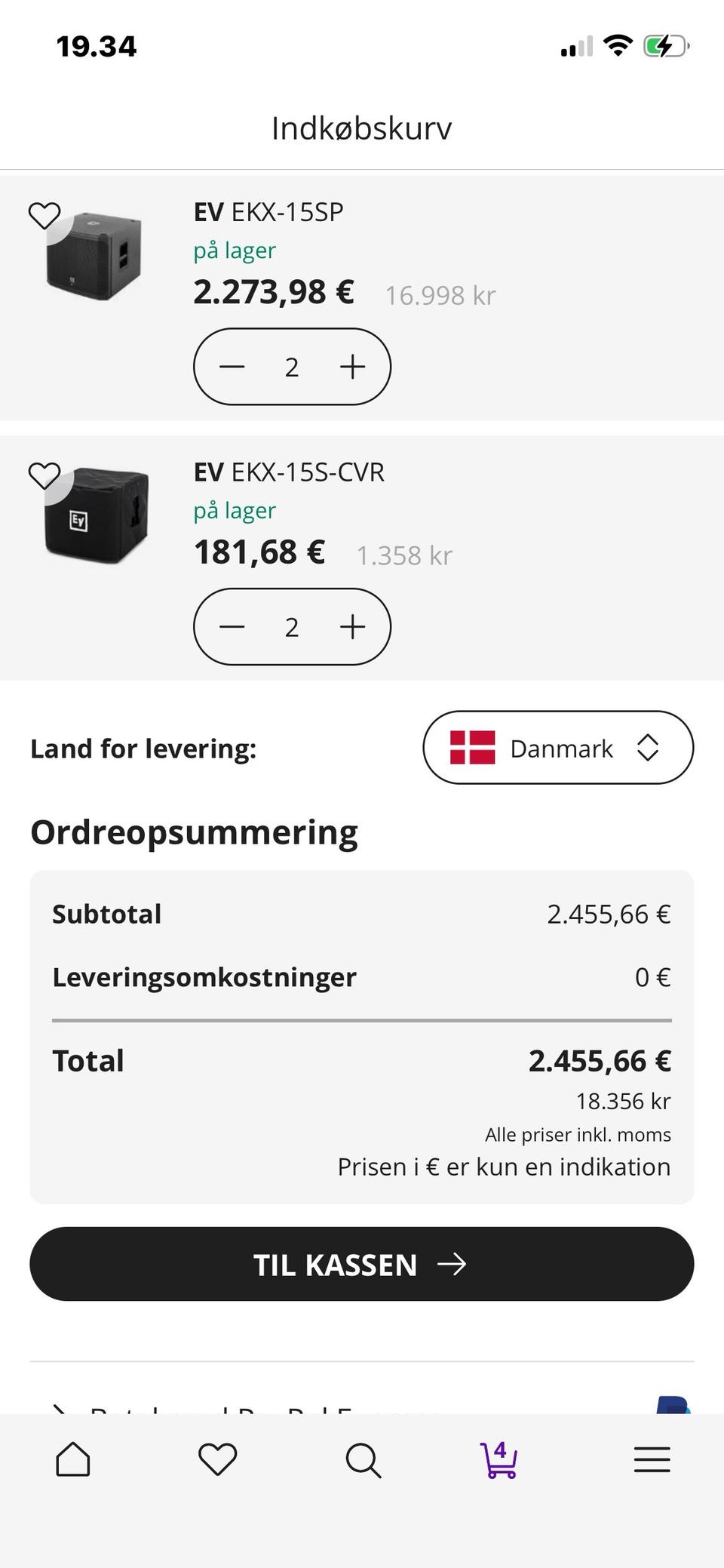
Task: Increase quantity of EV EKX-15S-CVR
Action: pos(352,627)
